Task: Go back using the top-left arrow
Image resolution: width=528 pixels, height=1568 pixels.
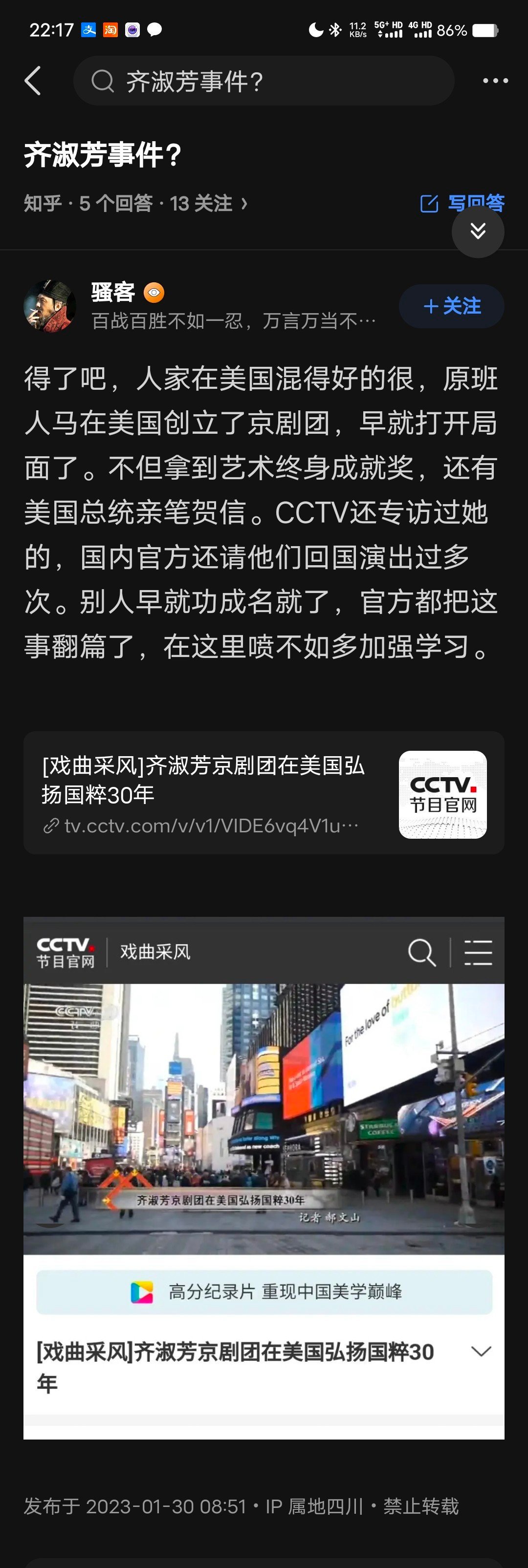Action: pyautogui.click(x=33, y=81)
